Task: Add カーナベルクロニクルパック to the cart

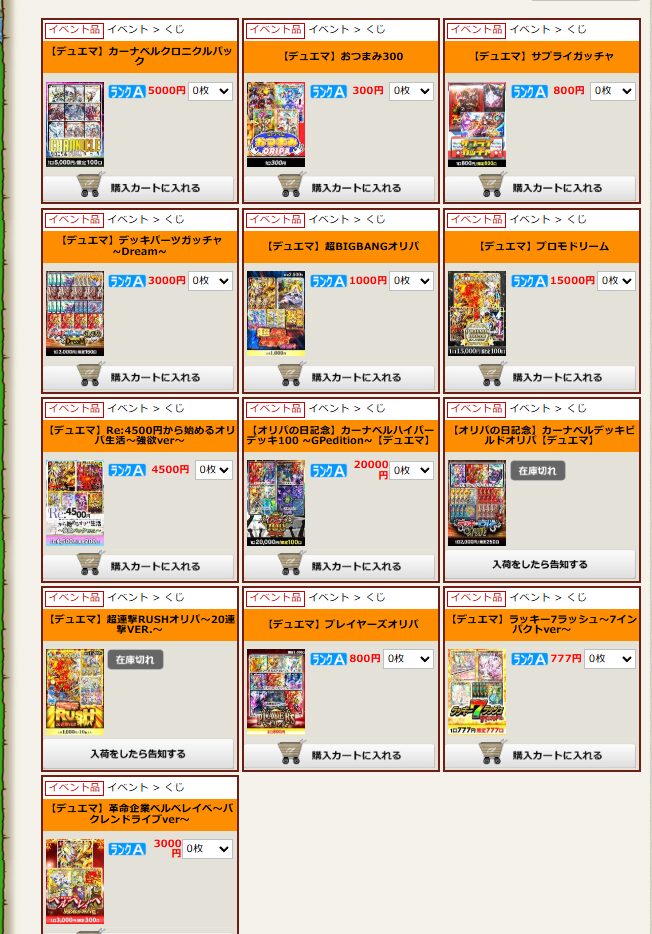Action: click(139, 187)
